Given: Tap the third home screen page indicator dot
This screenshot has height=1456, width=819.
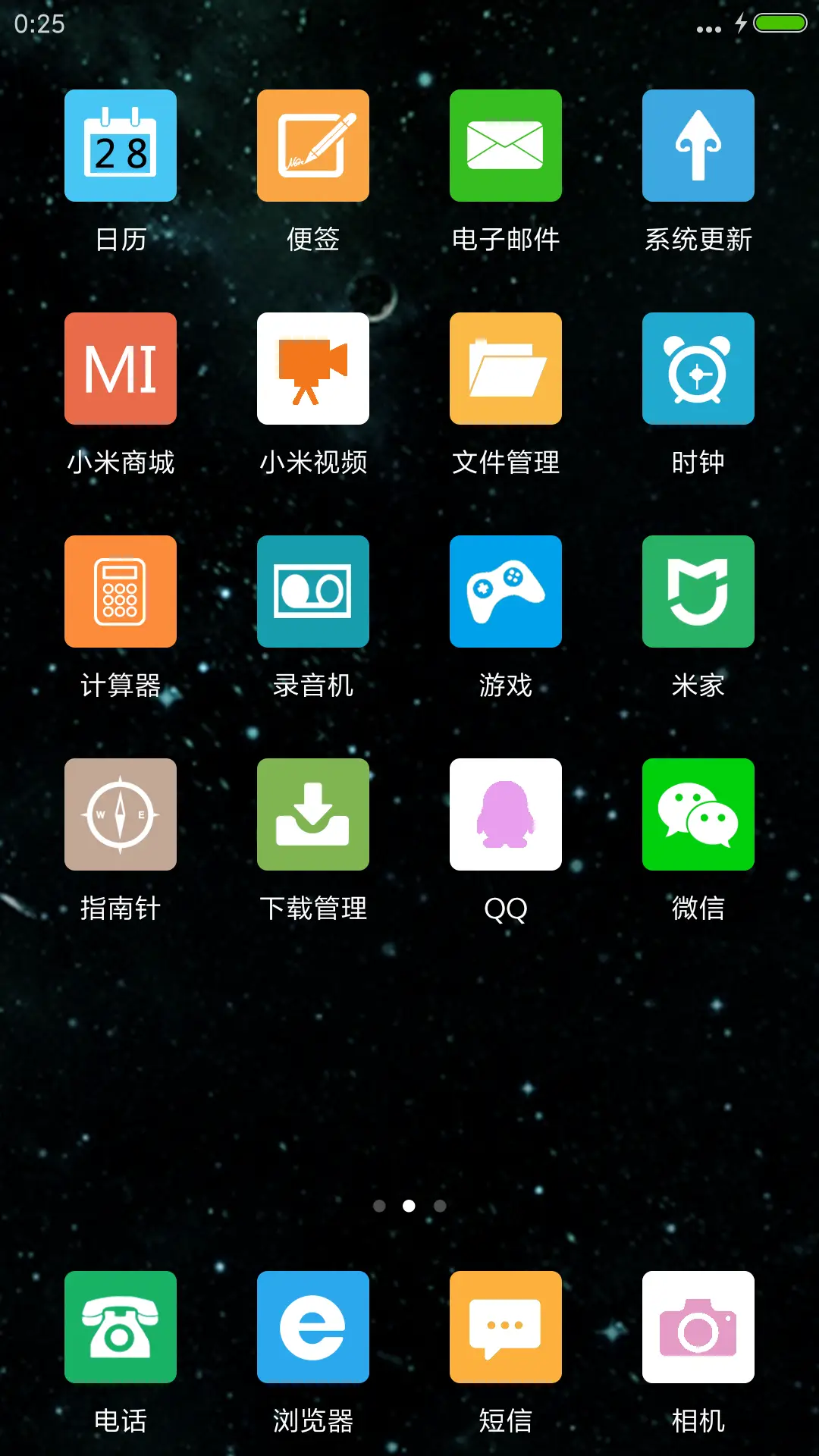Looking at the screenshot, I should (438, 1205).
